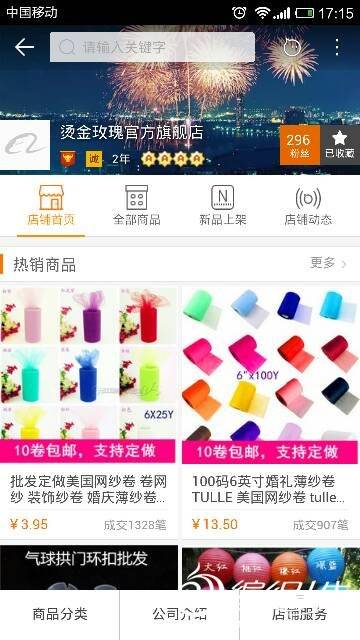Go back with the arrow icon
The height and width of the screenshot is (640, 360).
point(24,48)
